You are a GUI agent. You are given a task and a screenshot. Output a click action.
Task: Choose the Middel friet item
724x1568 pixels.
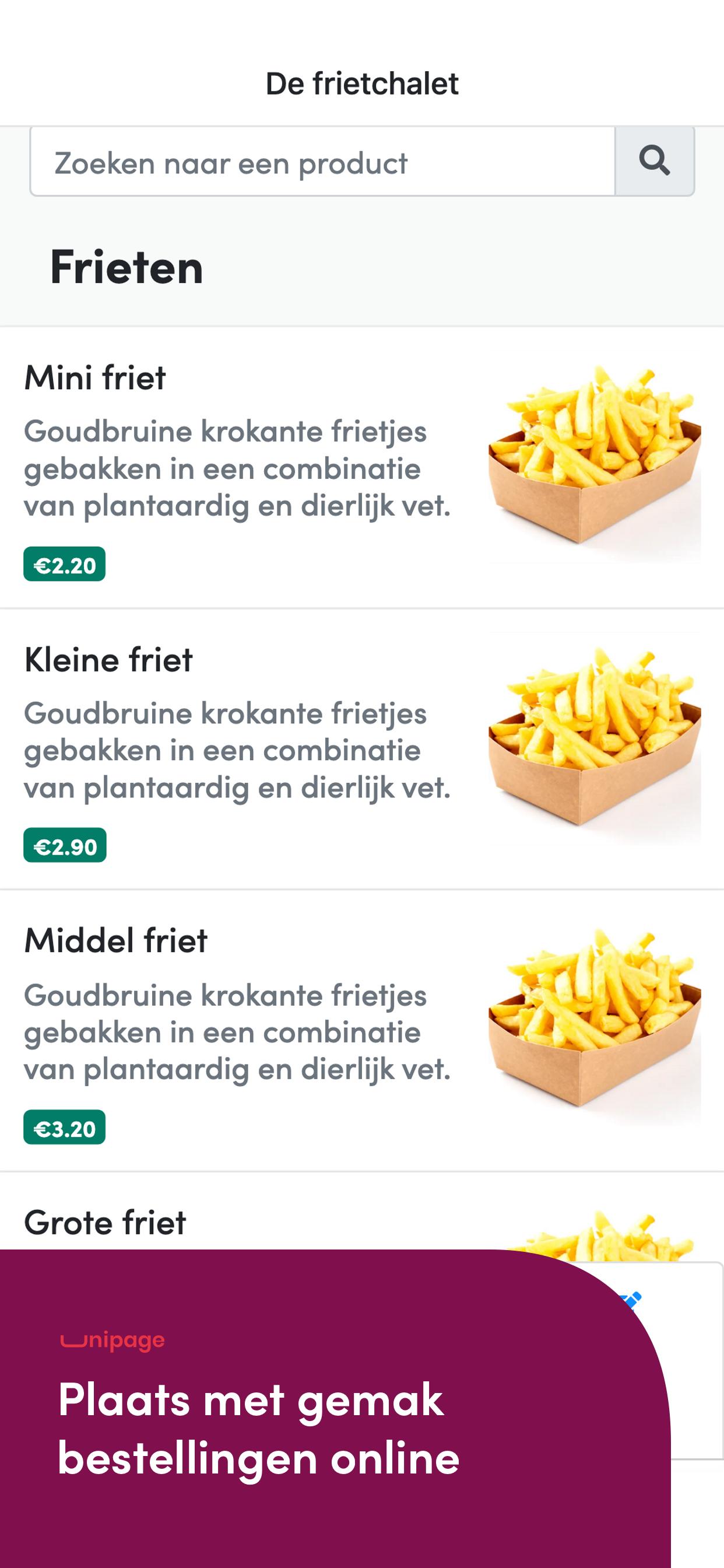coord(362,1031)
